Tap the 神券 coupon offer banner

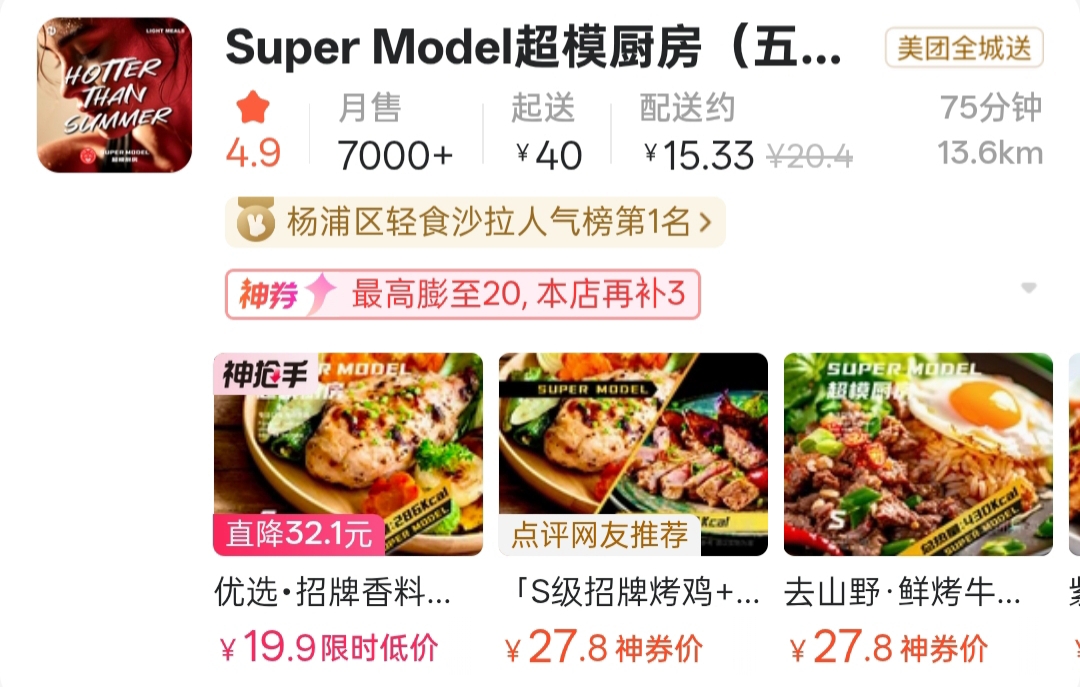click(462, 294)
